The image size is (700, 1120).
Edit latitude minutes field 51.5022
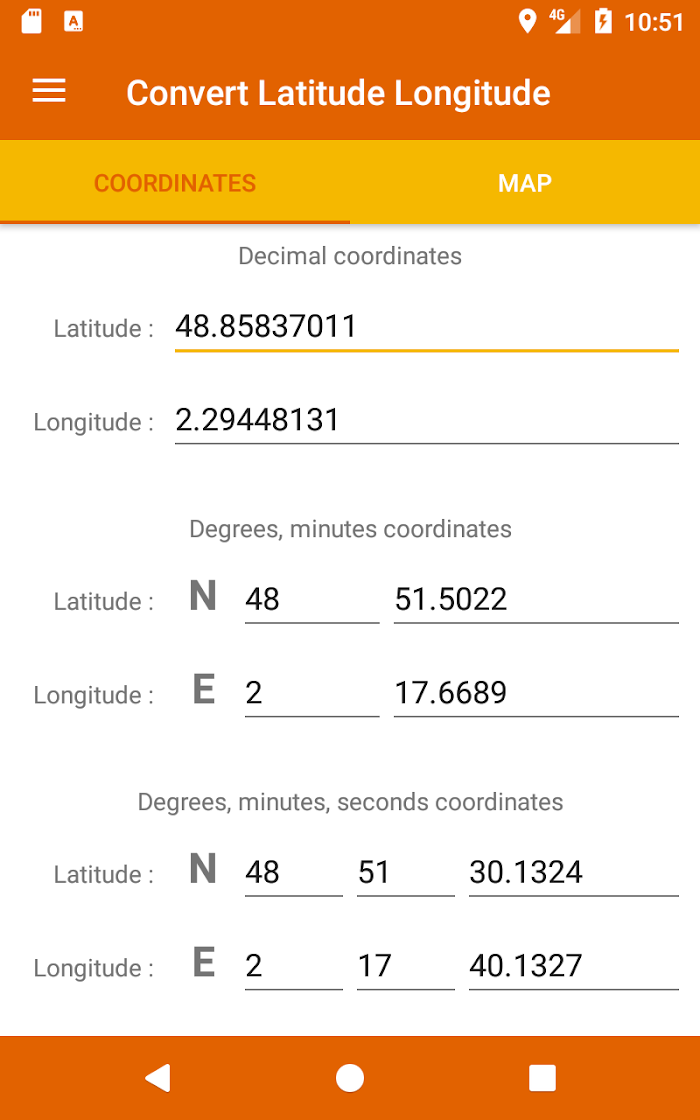point(536,599)
